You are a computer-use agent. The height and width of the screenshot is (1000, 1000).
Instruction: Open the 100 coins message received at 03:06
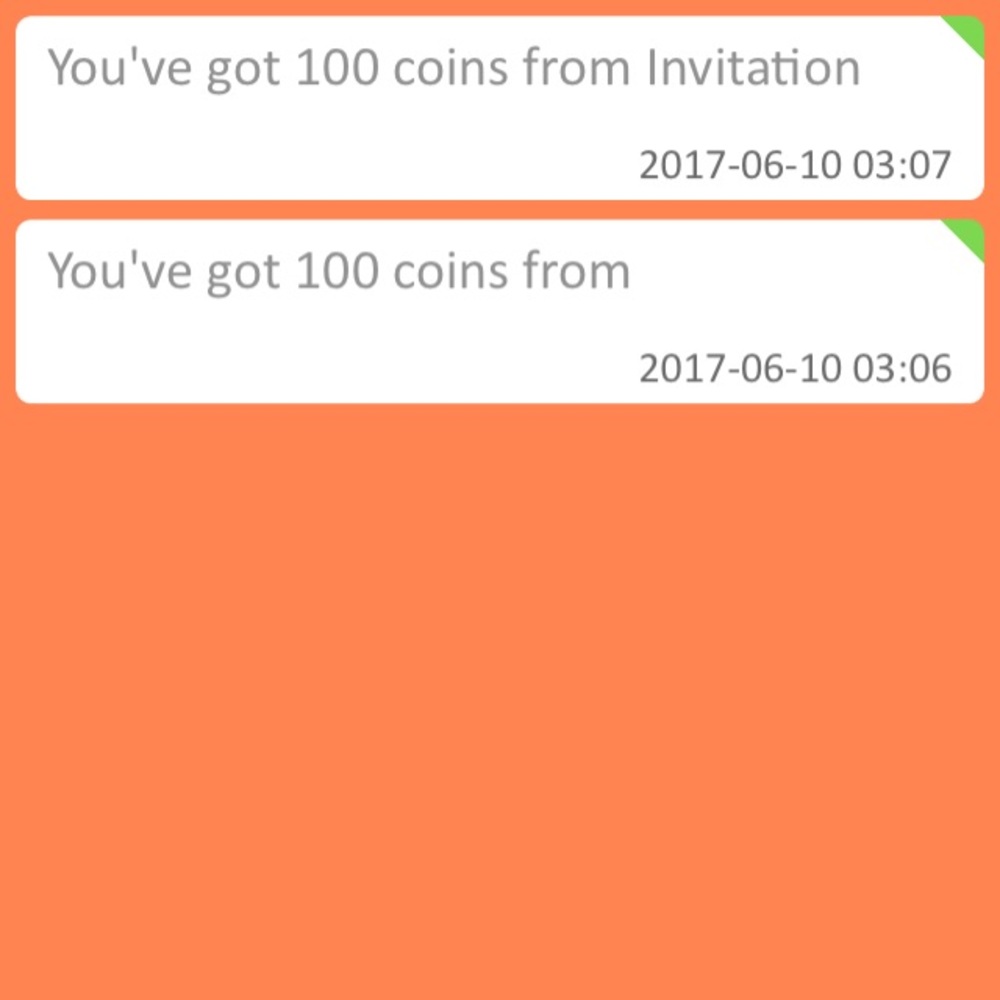pos(498,312)
